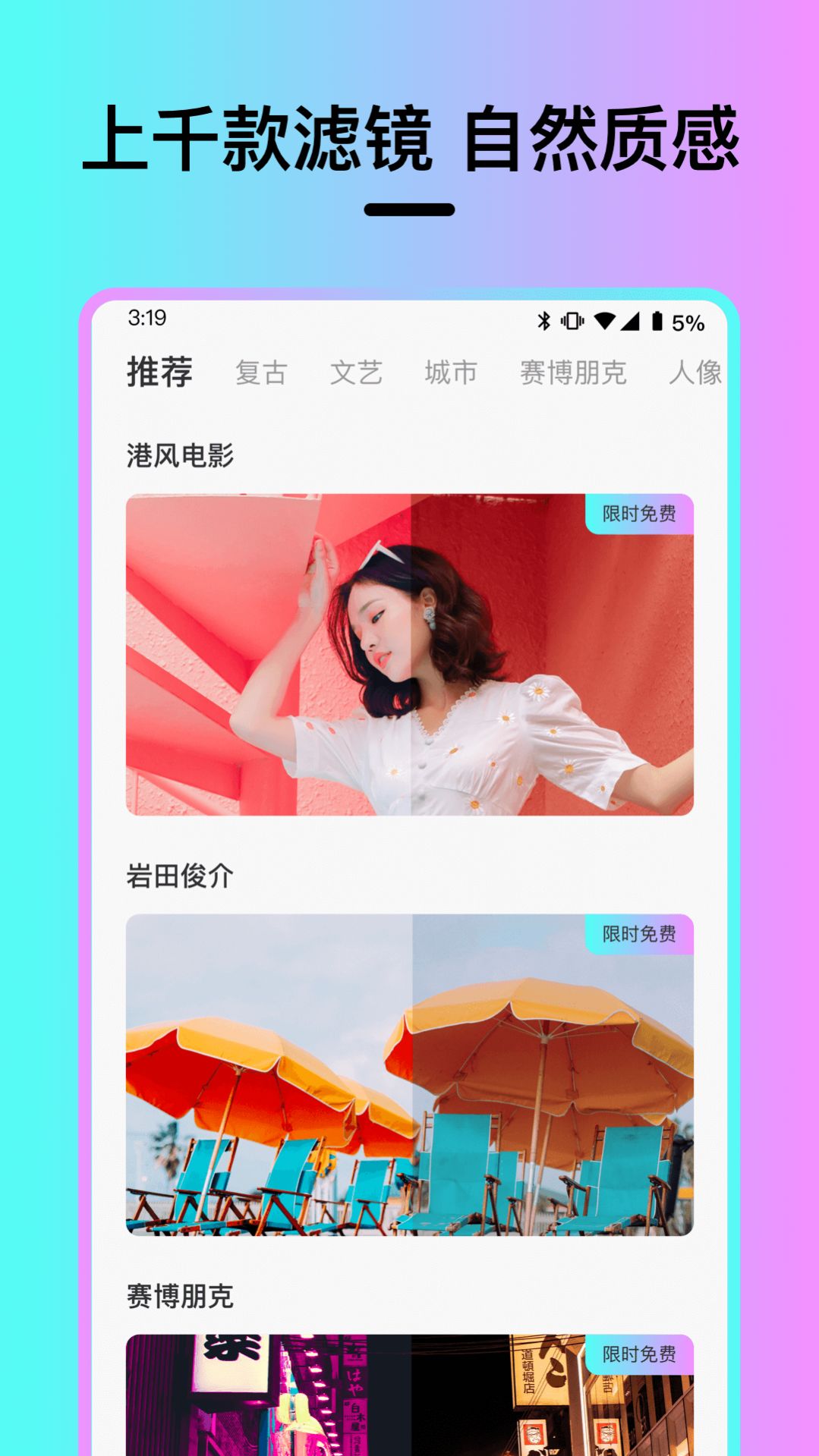Click the cellular signal icon
Viewport: 819px width, 1456px height.
(x=636, y=322)
